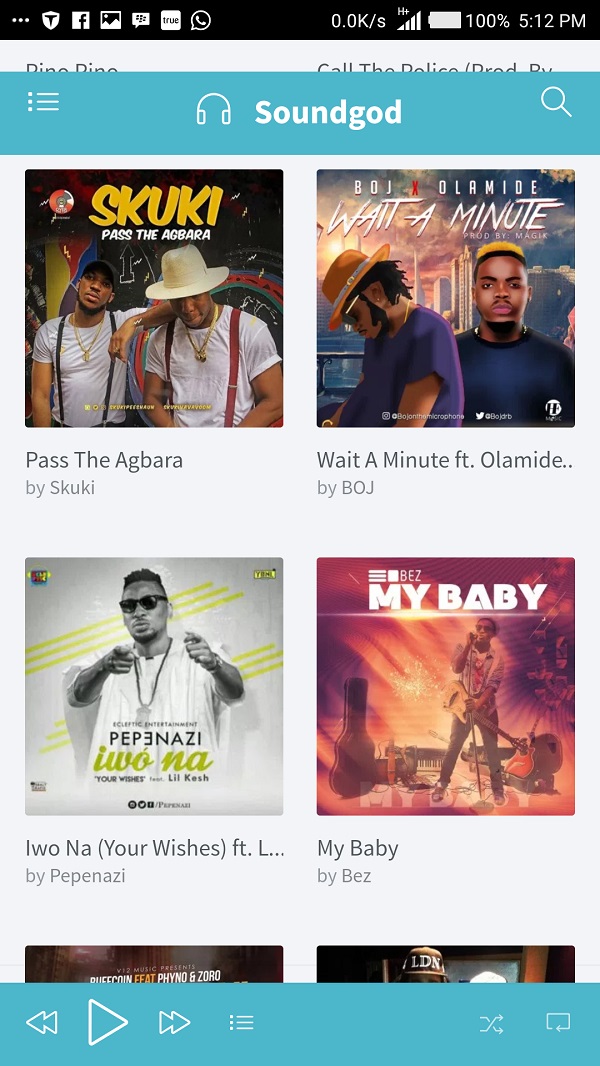Open the My Baby cover by Bez
600x1066 pixels.
pos(446,686)
